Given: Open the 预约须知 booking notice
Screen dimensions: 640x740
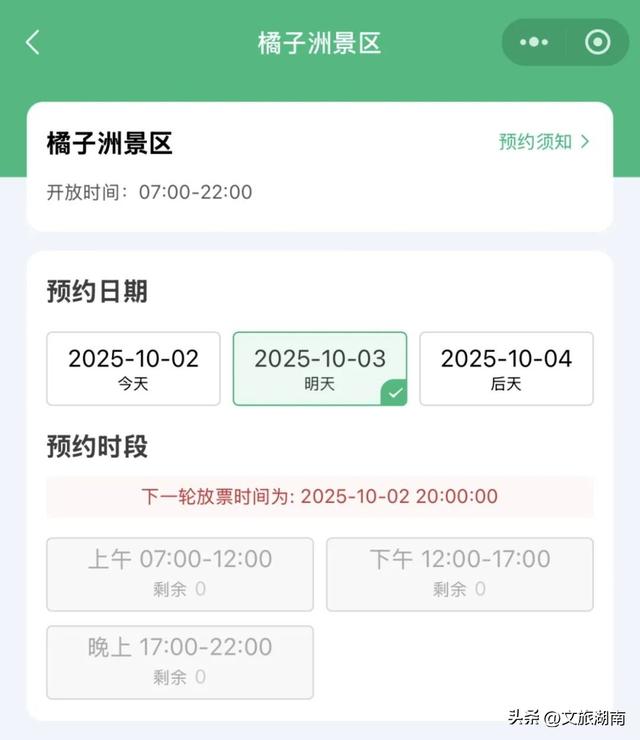Looking at the screenshot, I should pyautogui.click(x=544, y=142).
